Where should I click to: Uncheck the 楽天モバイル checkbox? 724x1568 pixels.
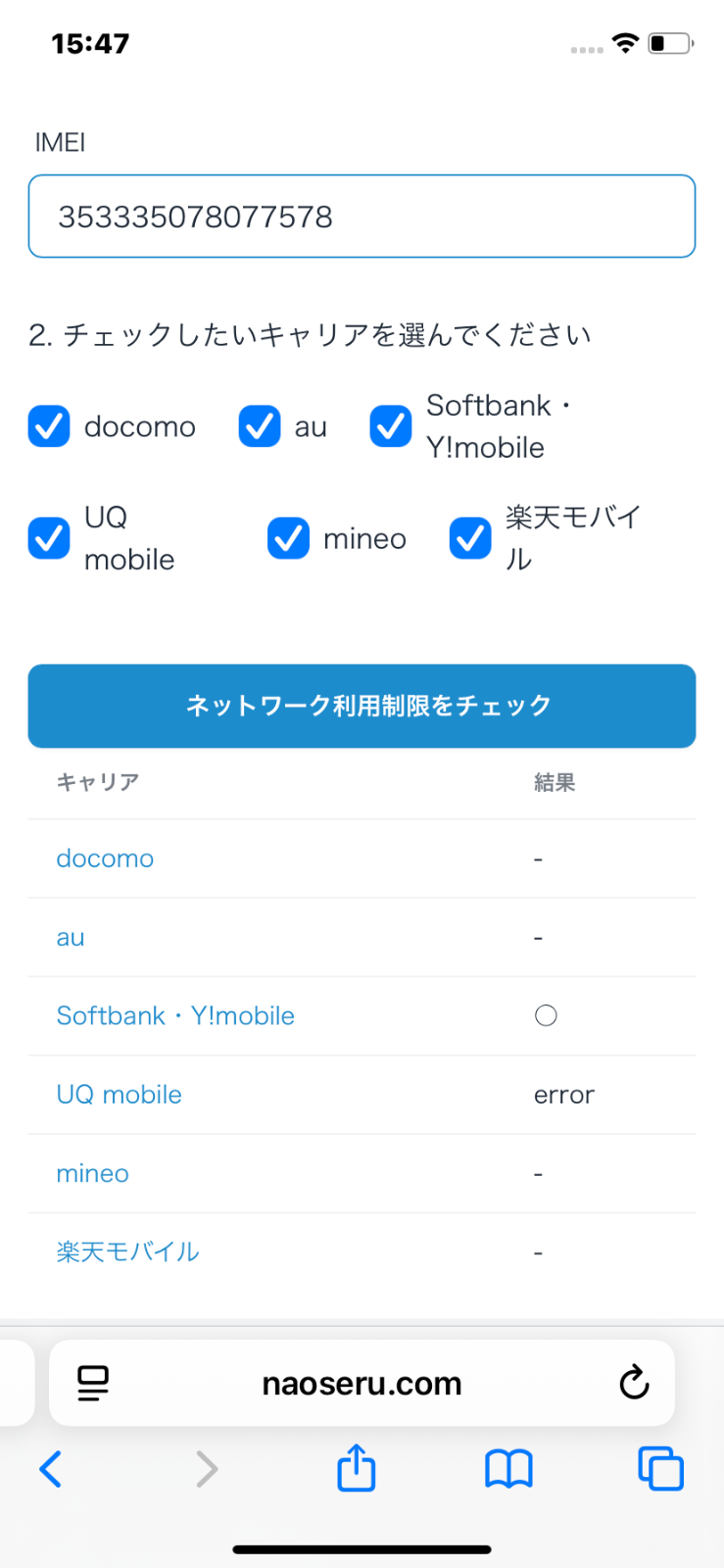(x=470, y=538)
